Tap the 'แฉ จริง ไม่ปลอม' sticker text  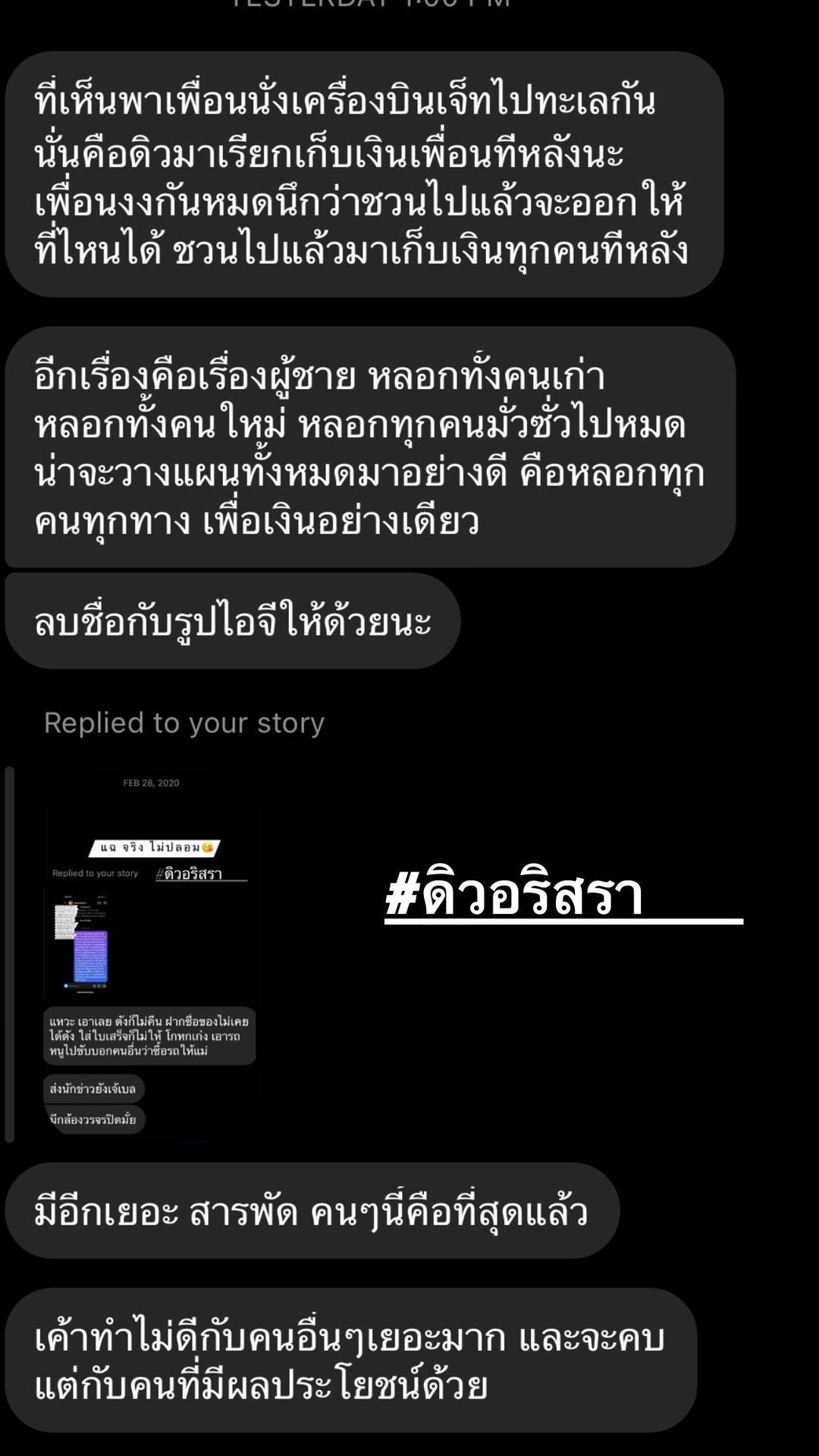pyautogui.click(x=148, y=848)
